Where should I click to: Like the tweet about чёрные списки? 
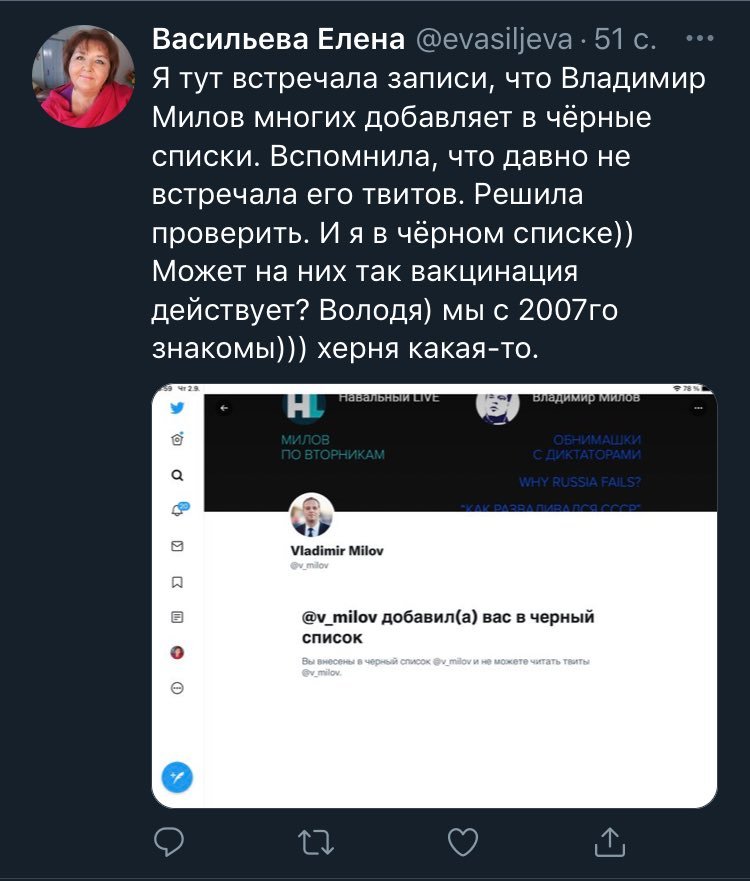coord(462,844)
